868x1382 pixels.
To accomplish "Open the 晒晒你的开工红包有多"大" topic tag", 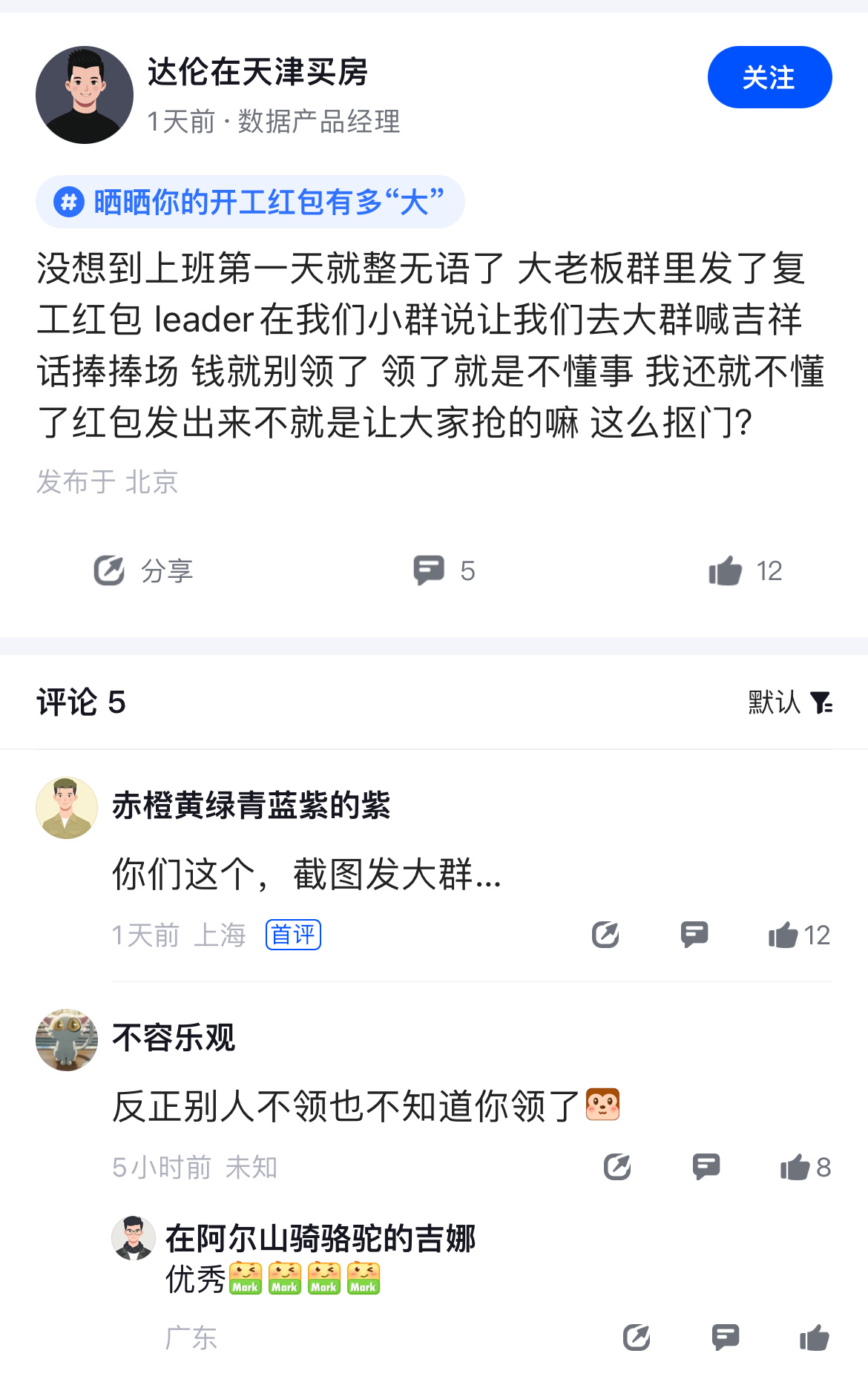I will click(x=251, y=202).
